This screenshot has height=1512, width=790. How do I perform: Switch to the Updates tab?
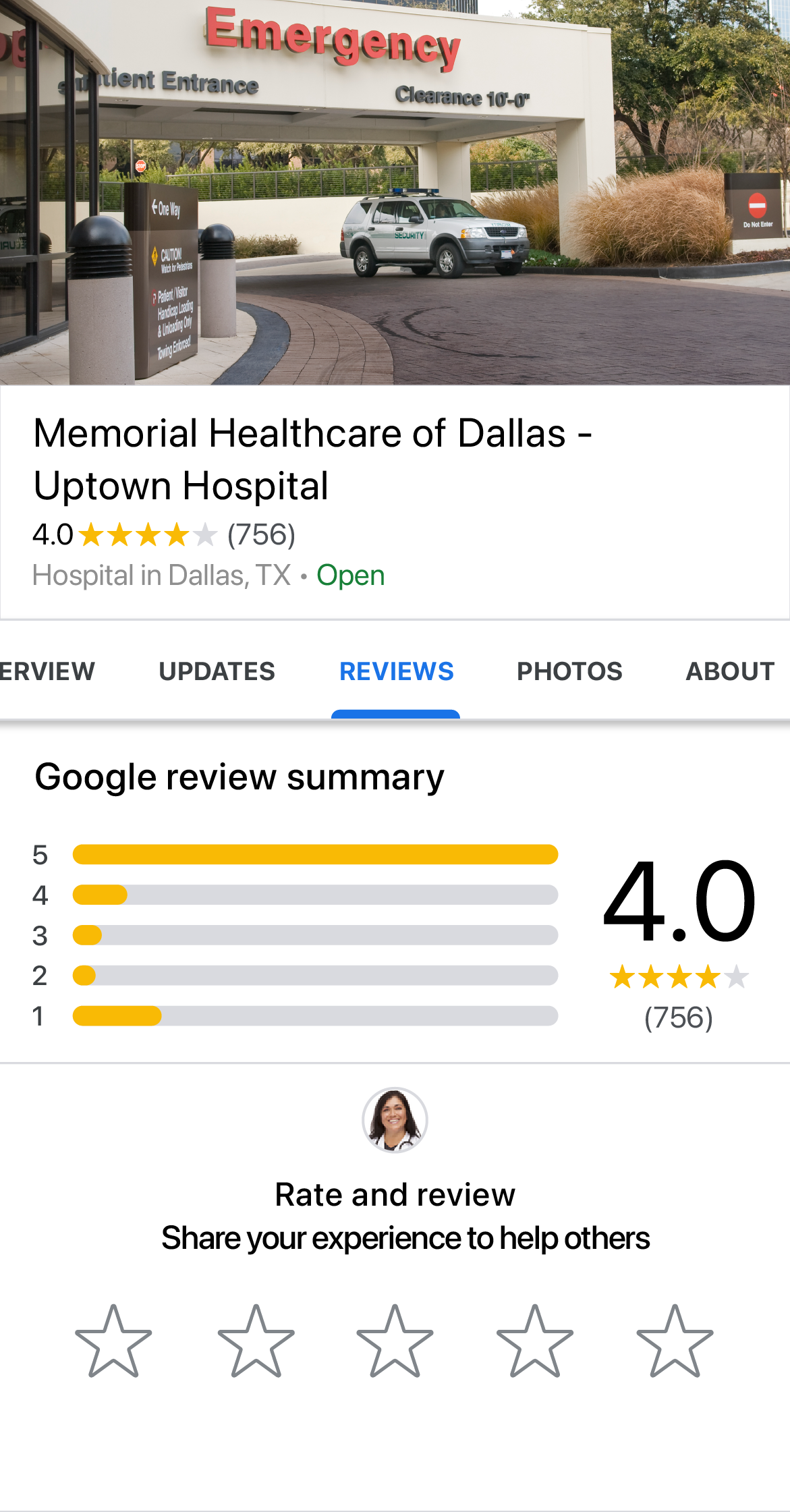point(217,671)
